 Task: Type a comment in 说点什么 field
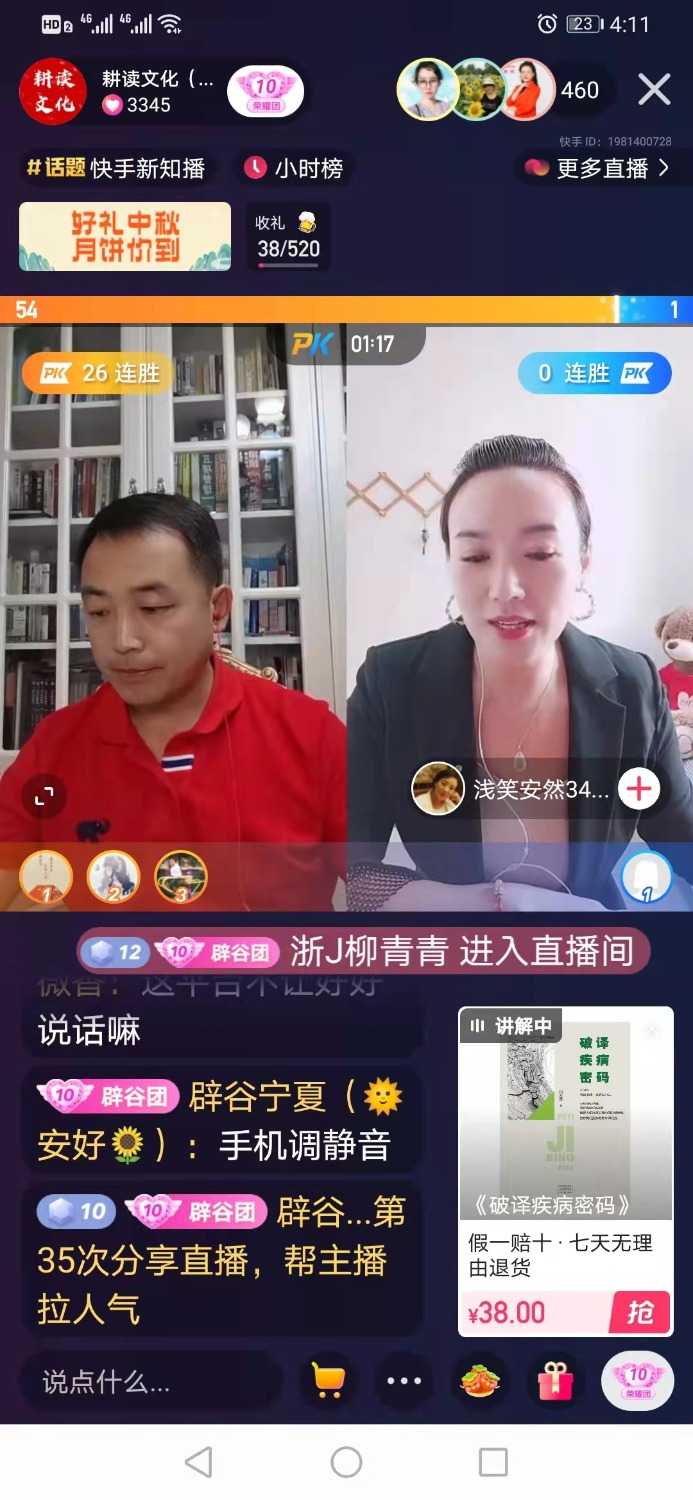(x=150, y=1382)
